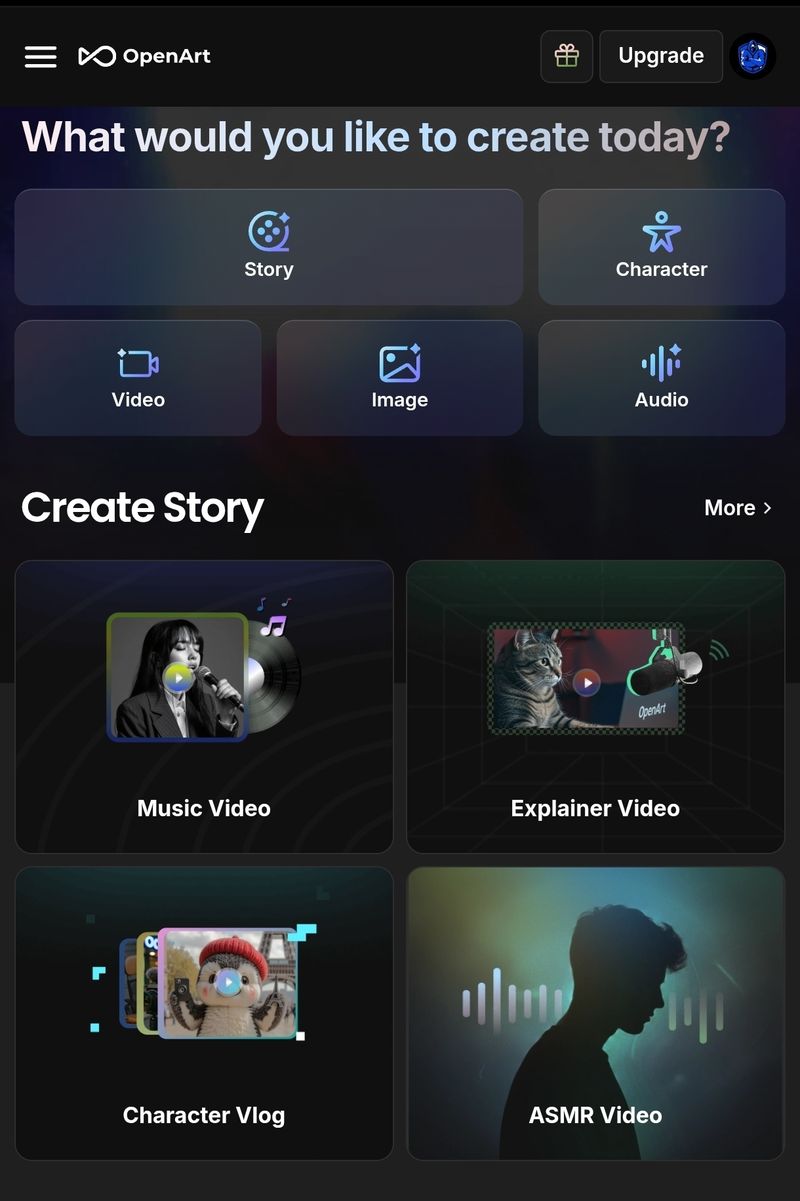Open the Music Video card
800x1201 pixels.
point(204,706)
